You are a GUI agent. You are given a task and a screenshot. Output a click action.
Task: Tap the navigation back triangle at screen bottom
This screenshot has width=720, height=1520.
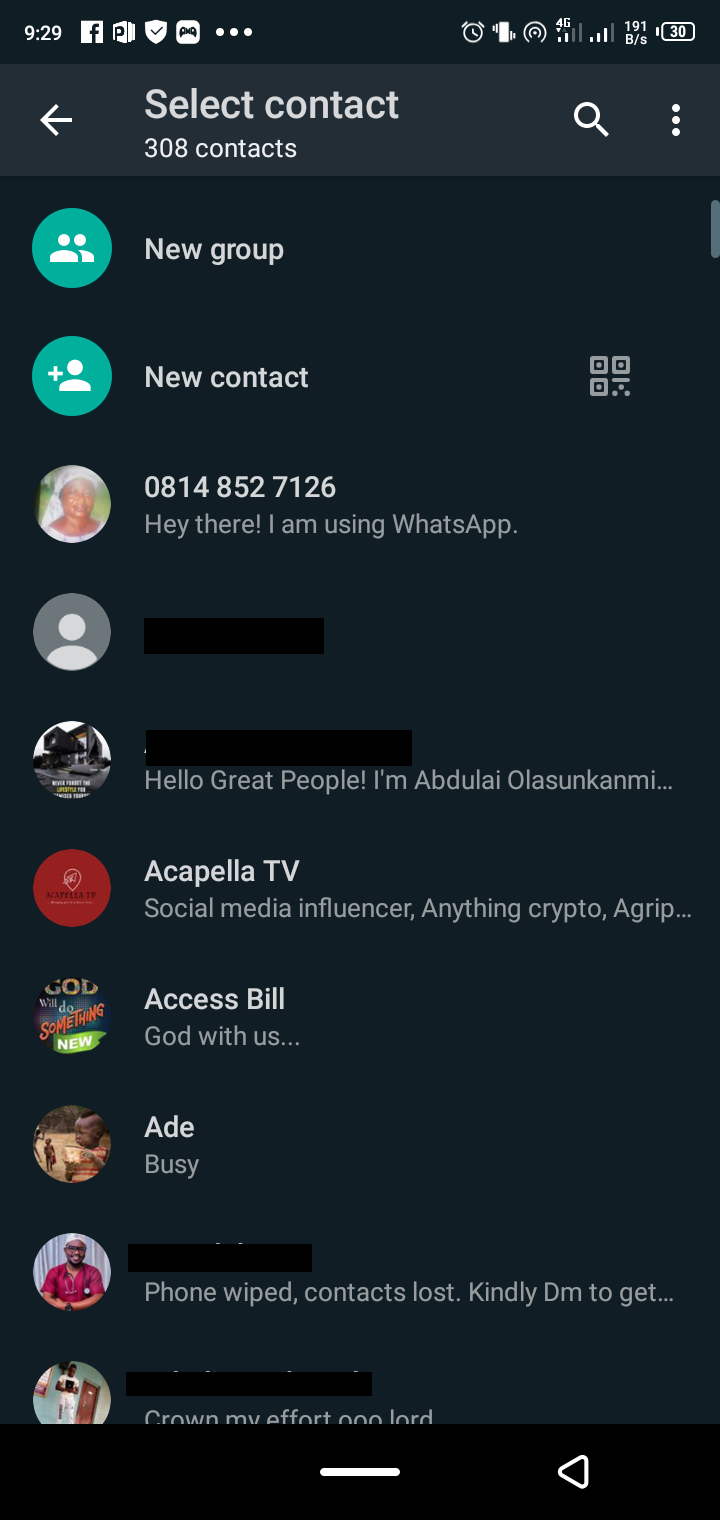574,1471
